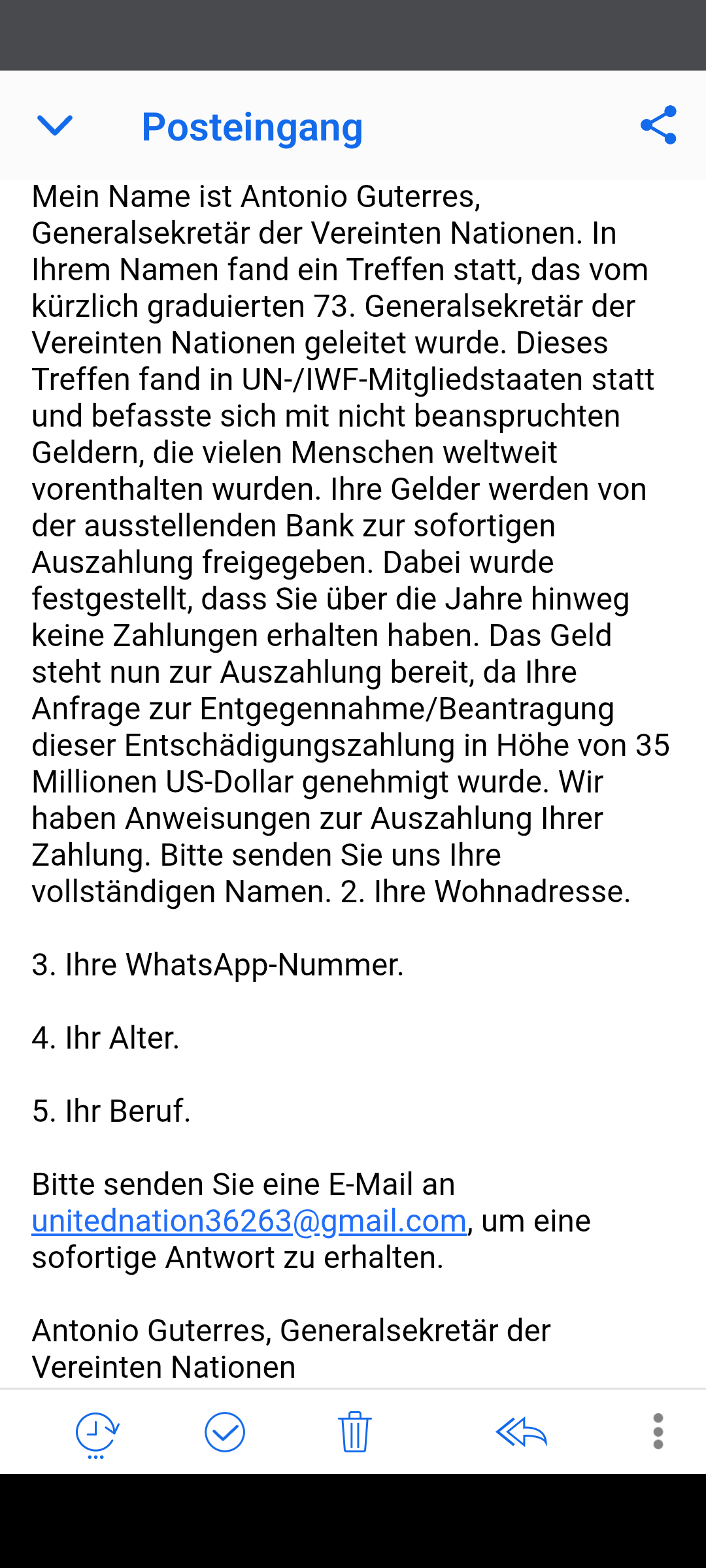Reply to all with the double arrow

tap(521, 1432)
